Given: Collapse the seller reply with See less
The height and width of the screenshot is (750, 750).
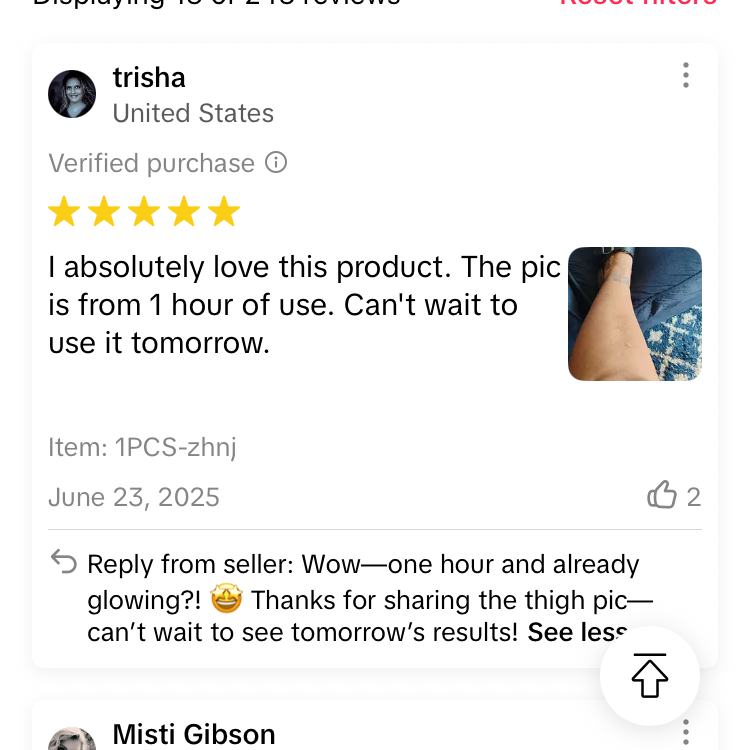Looking at the screenshot, I should pyautogui.click(x=577, y=632).
